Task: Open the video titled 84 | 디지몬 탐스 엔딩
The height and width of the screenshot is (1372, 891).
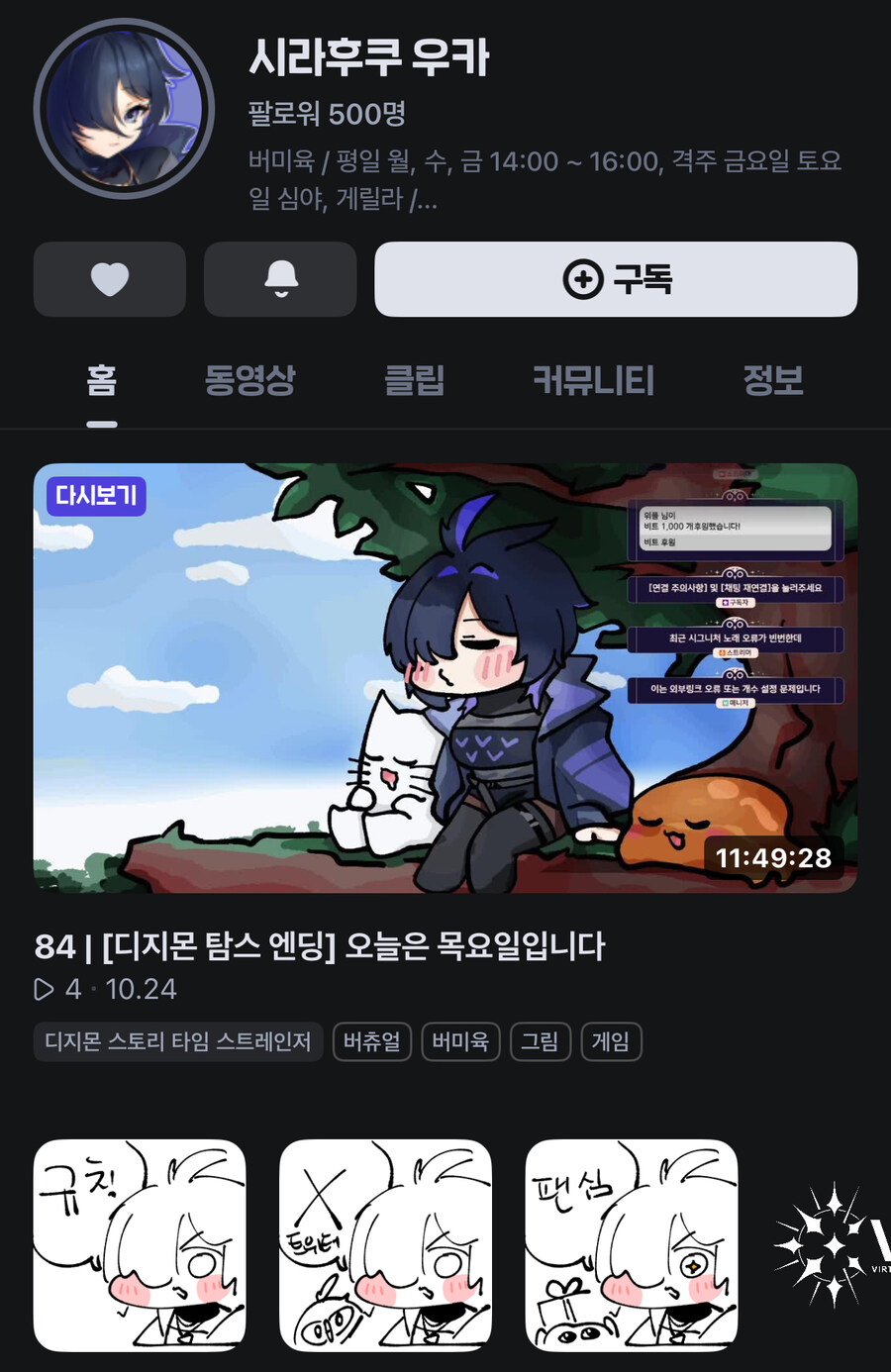Action: (323, 947)
